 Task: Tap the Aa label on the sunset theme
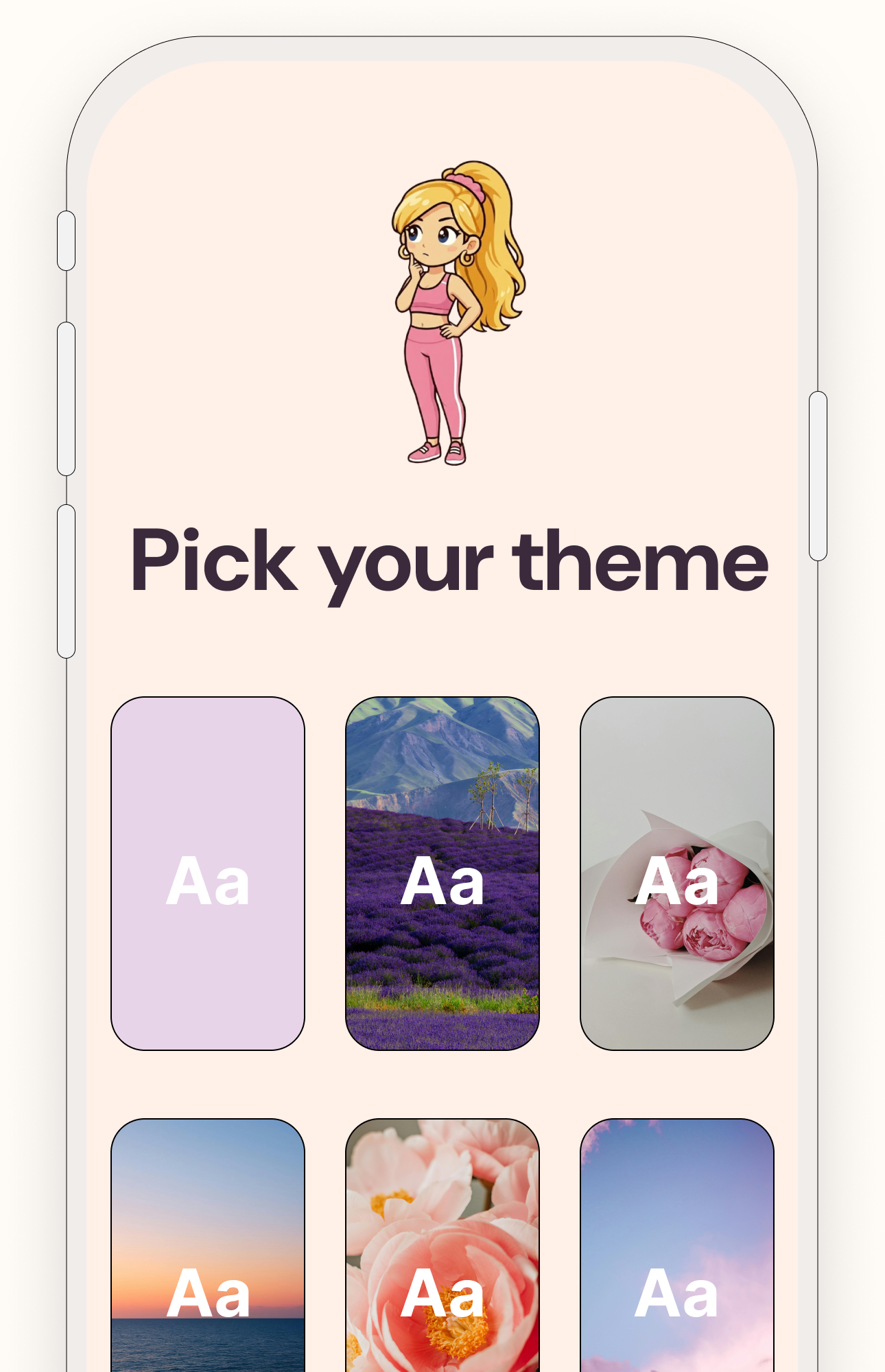pos(208,1291)
